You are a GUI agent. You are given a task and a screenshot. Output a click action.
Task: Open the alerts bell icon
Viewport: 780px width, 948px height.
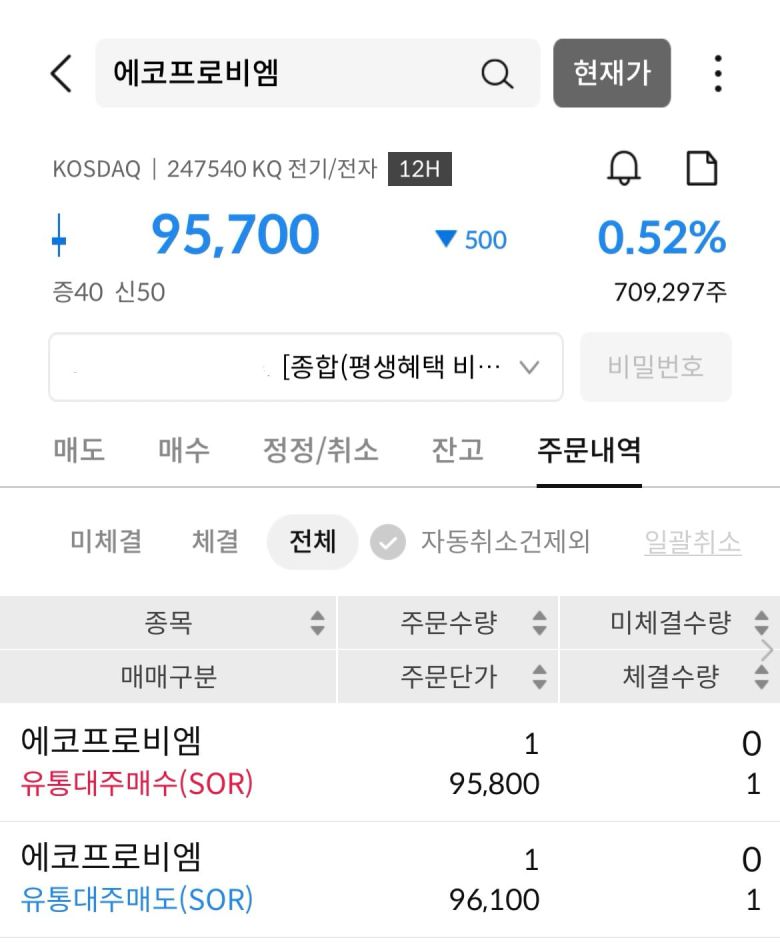tap(625, 167)
